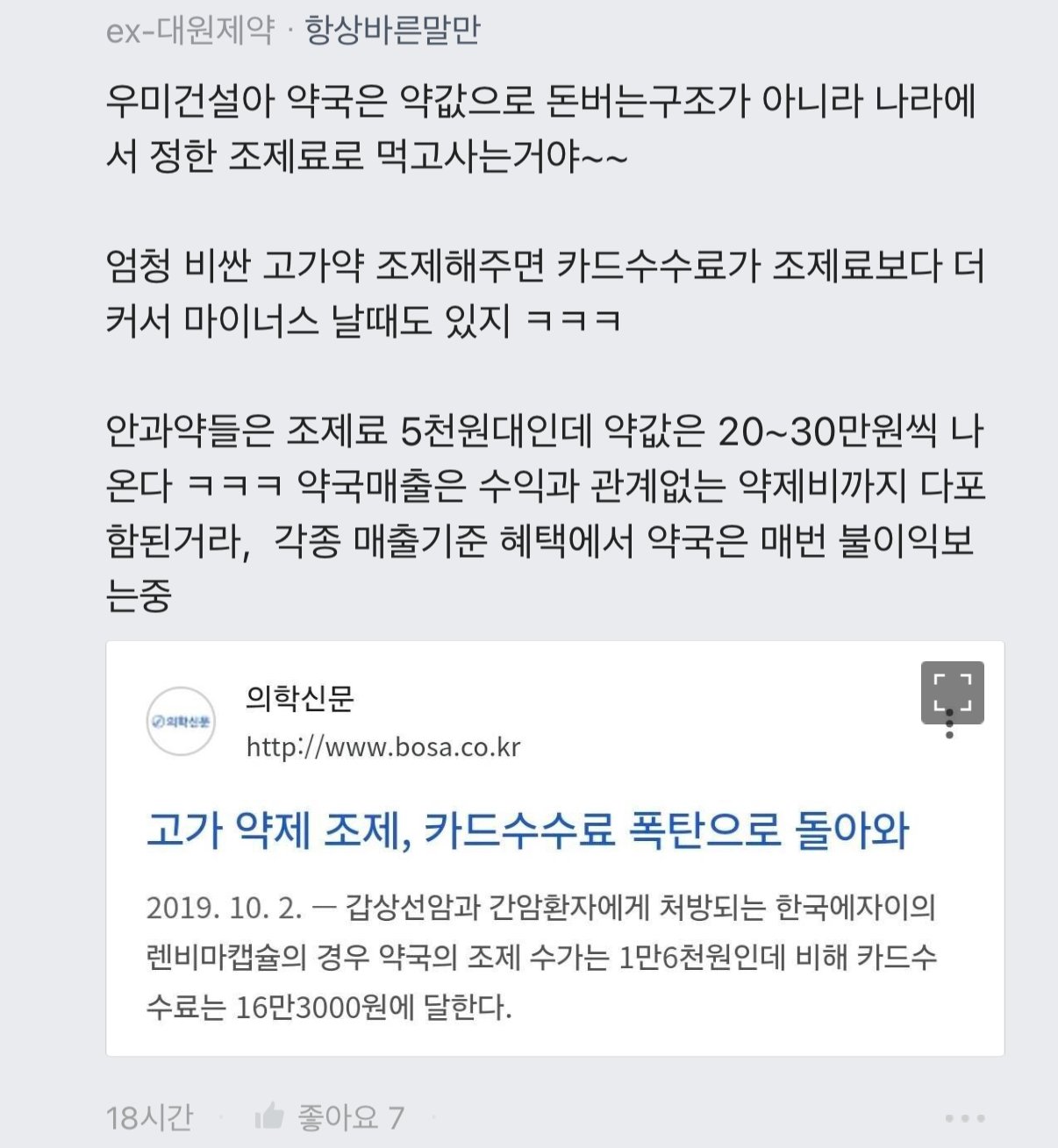Viewport: 1058px width, 1148px height.
Task: Open the comment's more options menu
Action: click(965, 1118)
